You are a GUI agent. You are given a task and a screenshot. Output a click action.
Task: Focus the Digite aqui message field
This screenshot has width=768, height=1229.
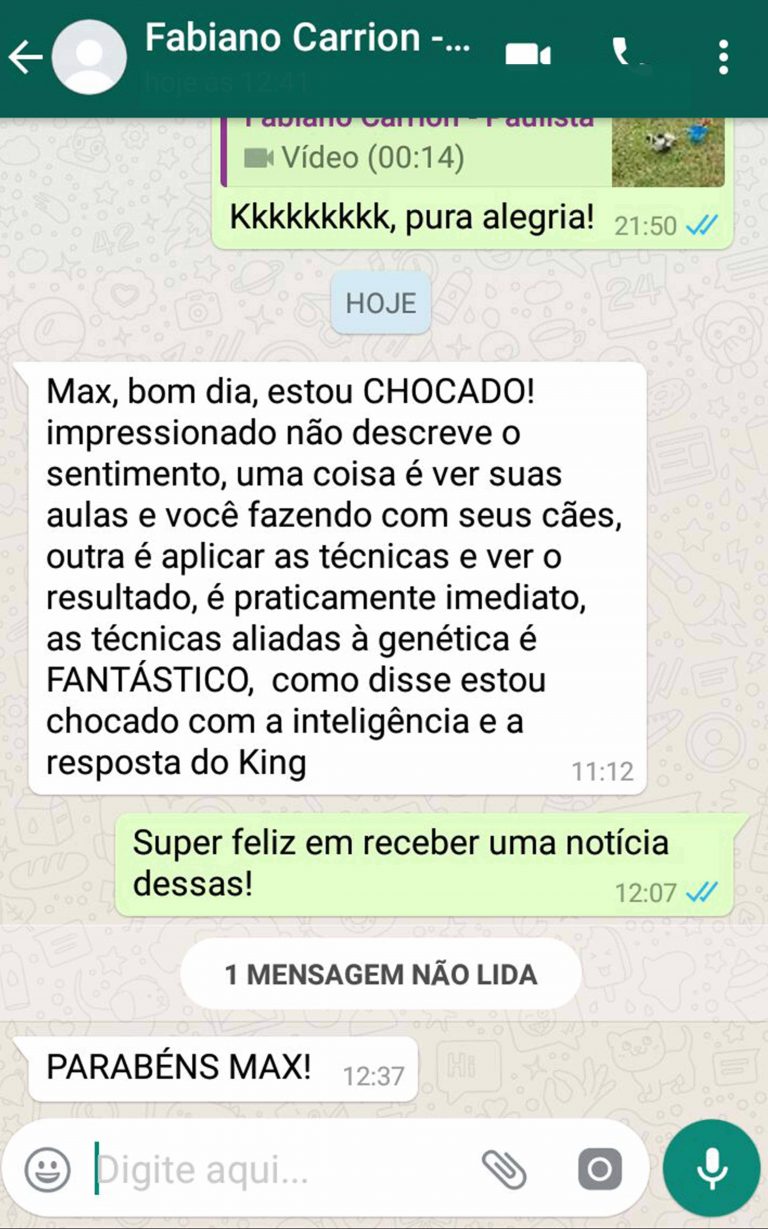tap(280, 1169)
